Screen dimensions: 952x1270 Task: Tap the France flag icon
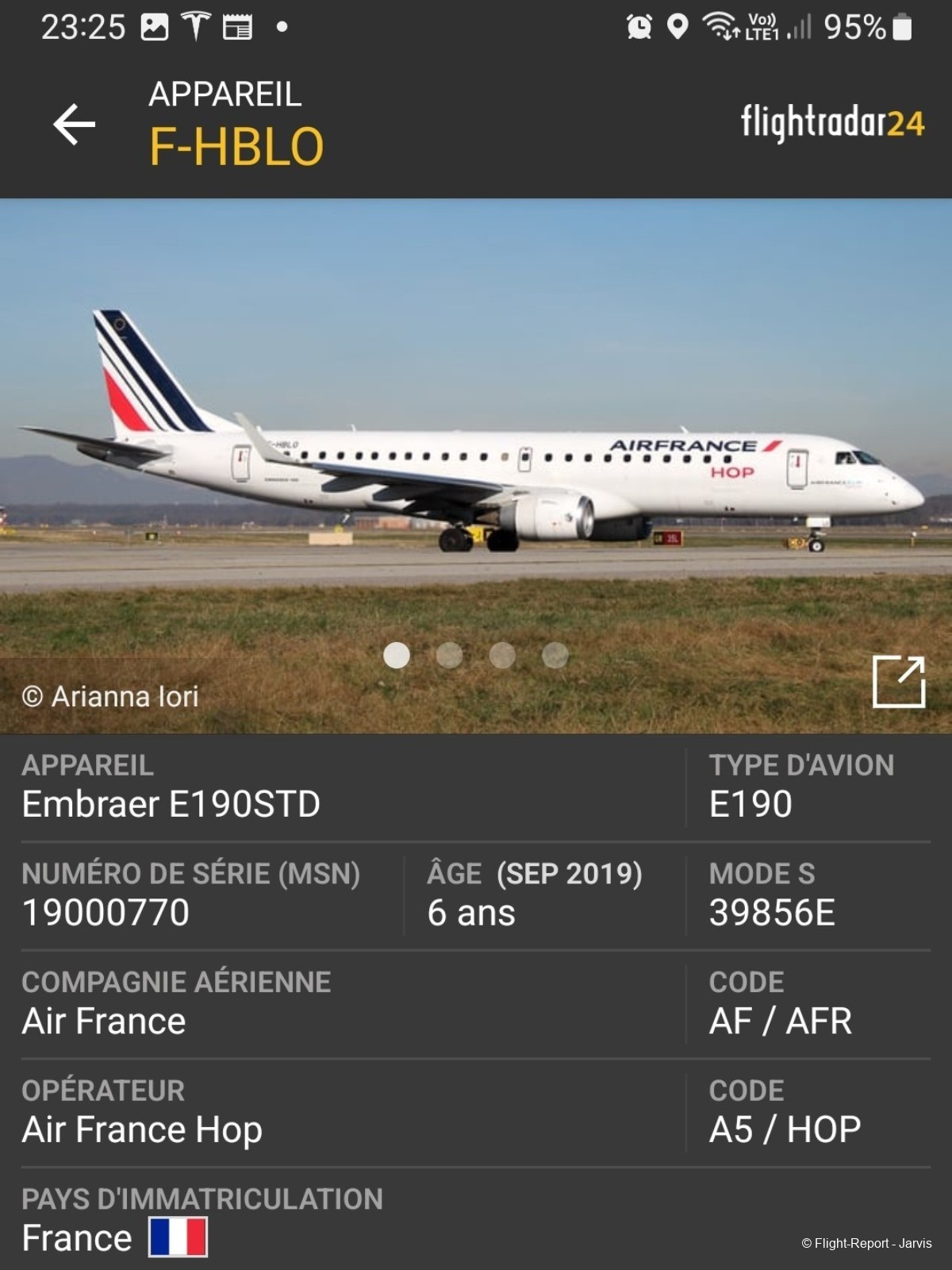(178, 1236)
